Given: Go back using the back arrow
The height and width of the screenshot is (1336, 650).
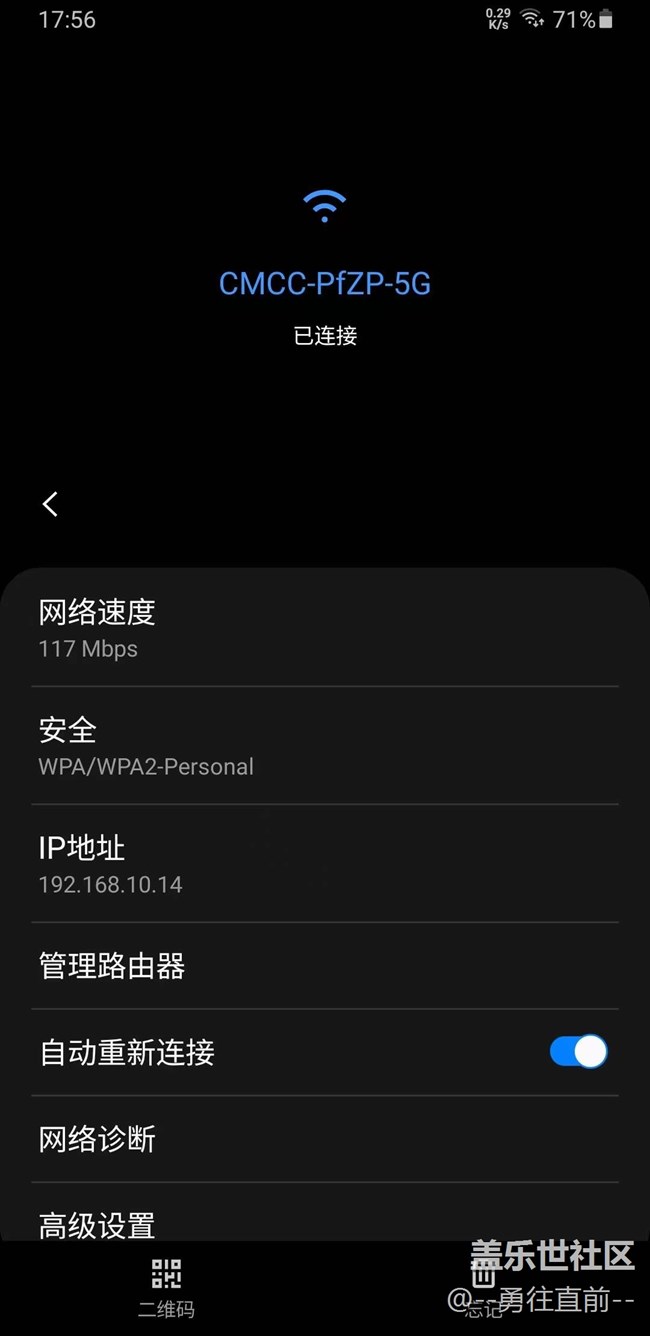Looking at the screenshot, I should 50,504.
